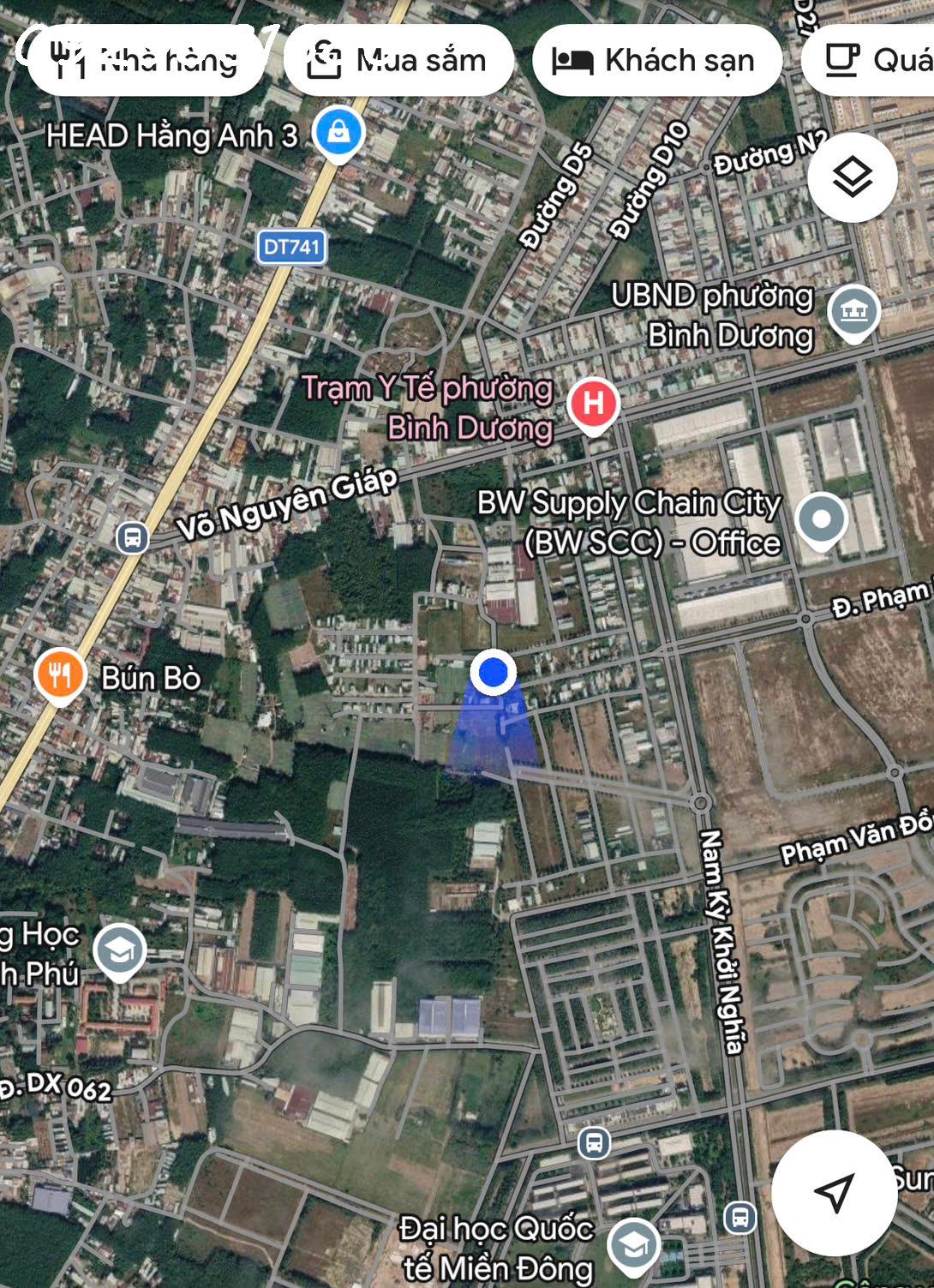Image resolution: width=934 pixels, height=1288 pixels.
Task: Click the Phạm Văn Đồng street name
Action: point(848,844)
